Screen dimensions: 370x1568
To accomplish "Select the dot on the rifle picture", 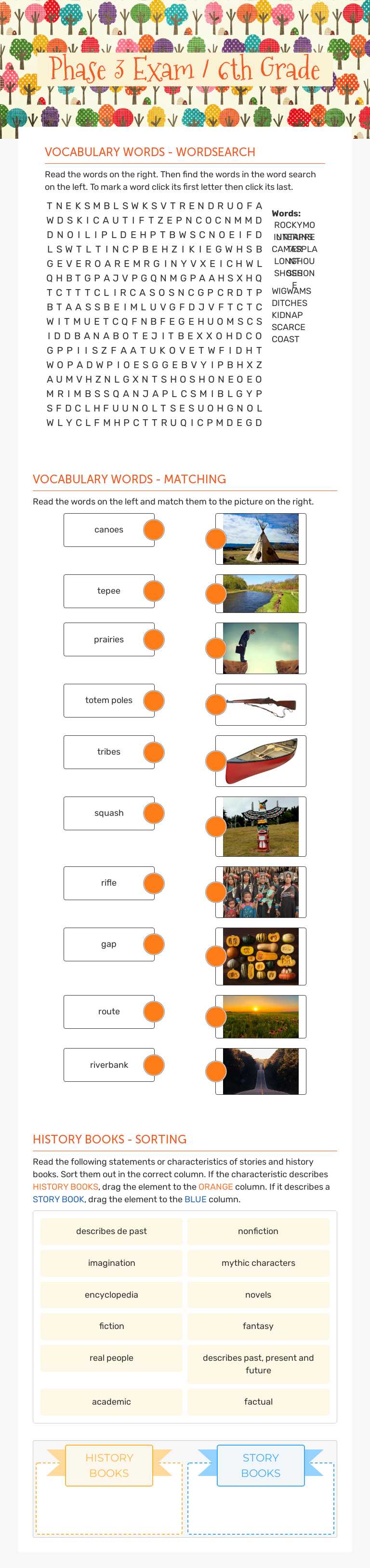I will coord(216,705).
